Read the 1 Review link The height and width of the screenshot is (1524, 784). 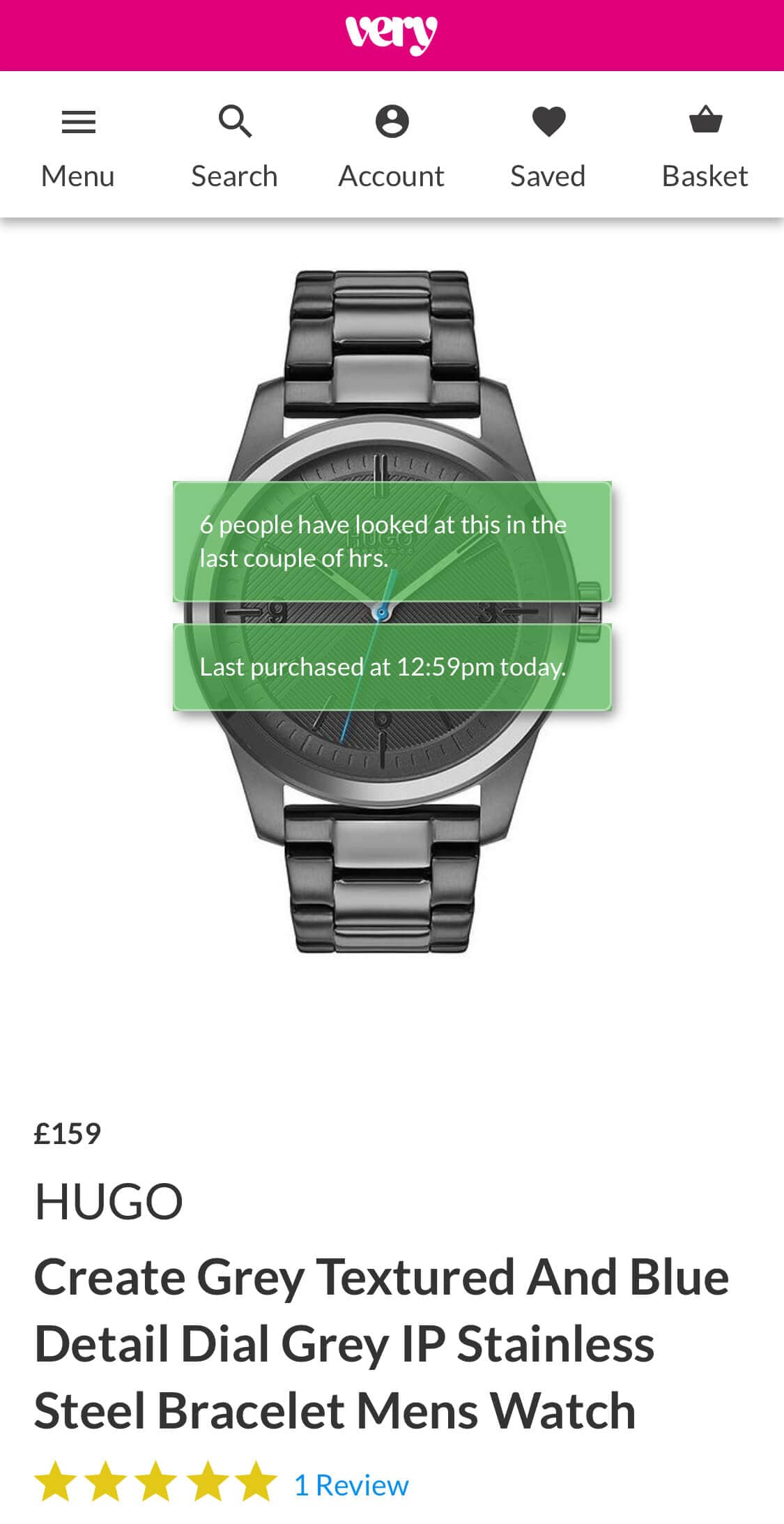351,1485
